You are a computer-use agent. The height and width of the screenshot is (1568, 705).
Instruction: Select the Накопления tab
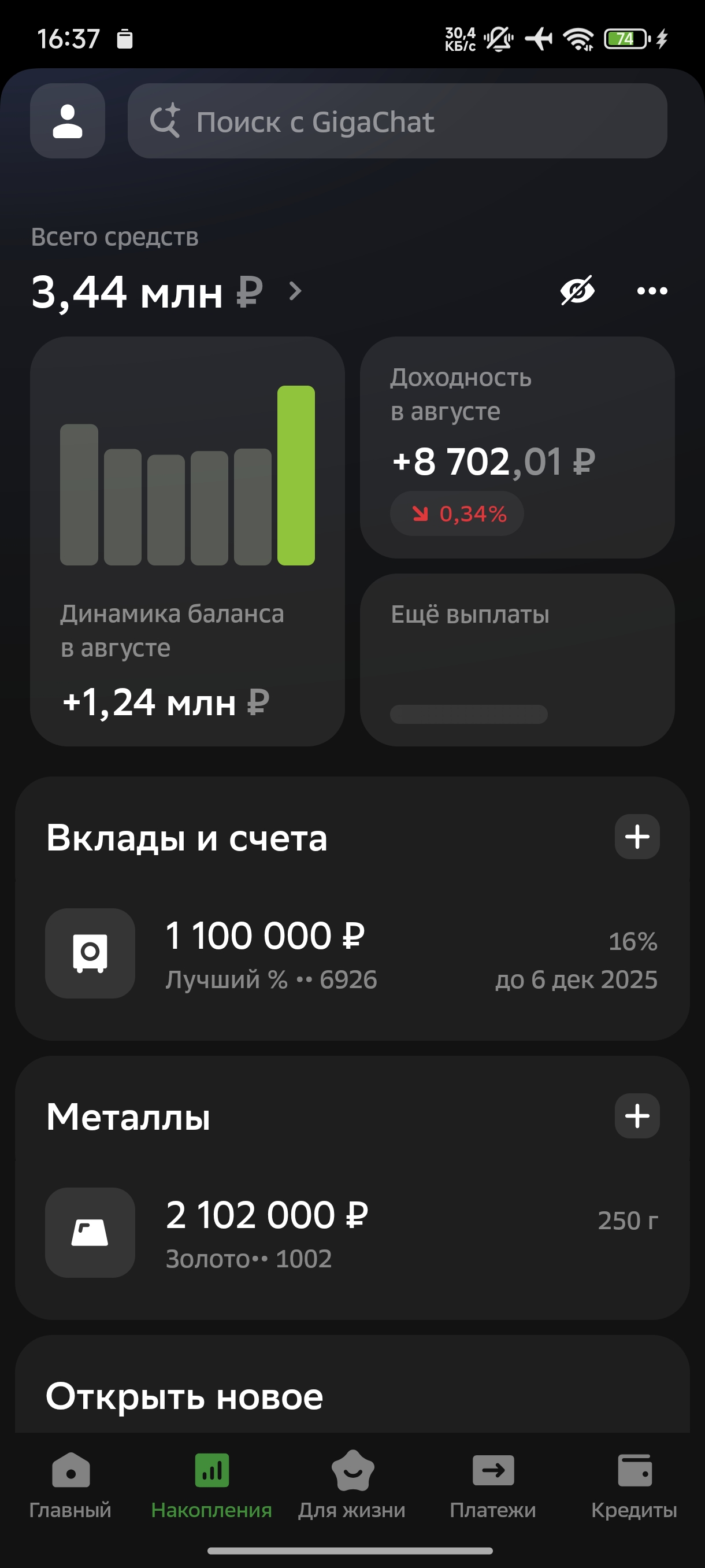211,1484
